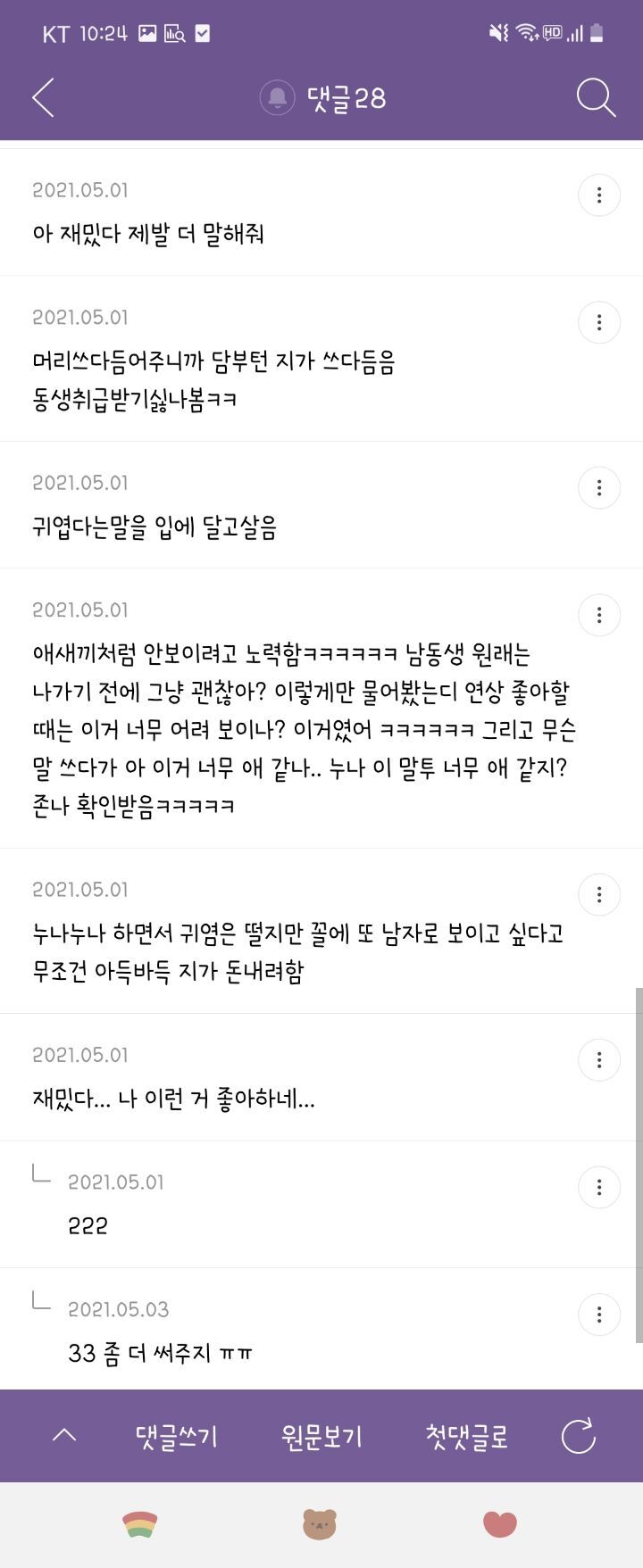Viewport: 643px width, 1568px height.
Task: Open the search magnifier icon
Action: 596,97
